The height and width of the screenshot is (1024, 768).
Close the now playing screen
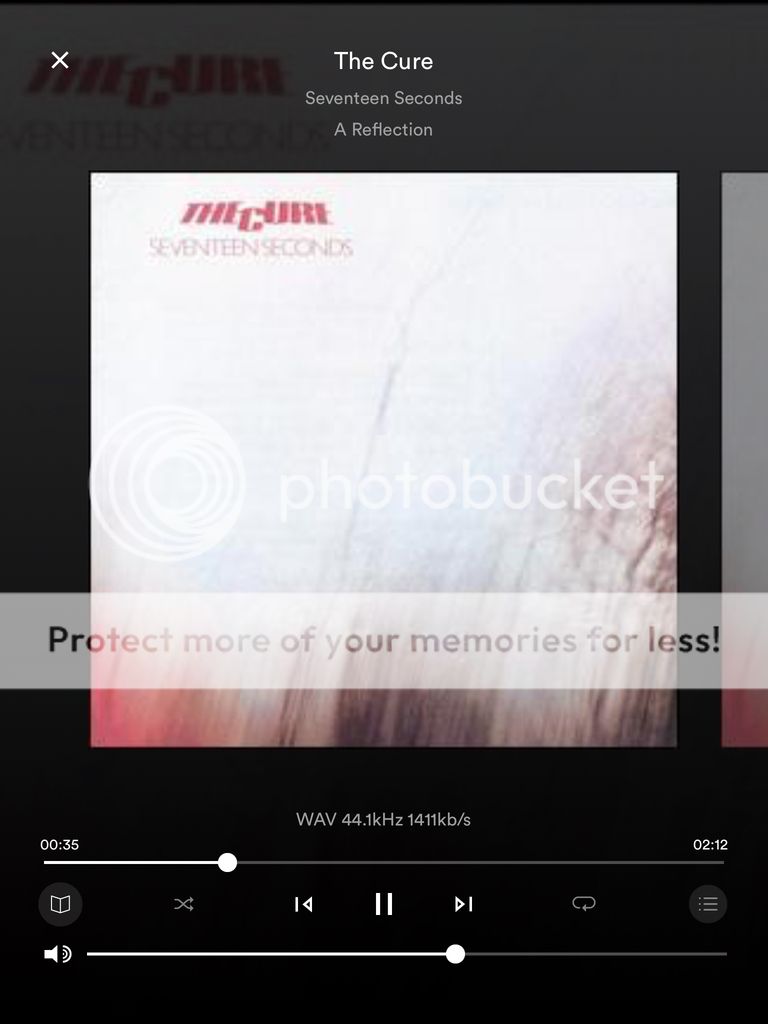(x=60, y=60)
